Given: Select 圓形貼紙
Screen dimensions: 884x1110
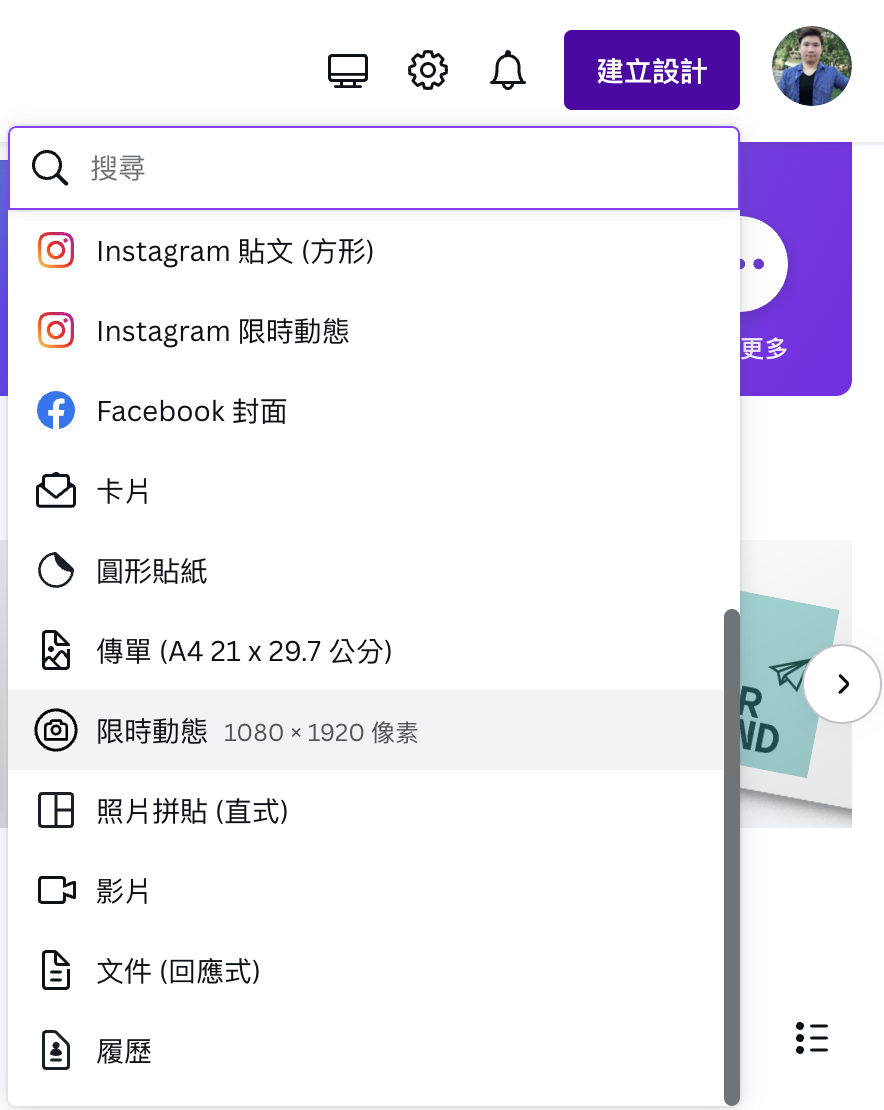Looking at the screenshot, I should [152, 571].
